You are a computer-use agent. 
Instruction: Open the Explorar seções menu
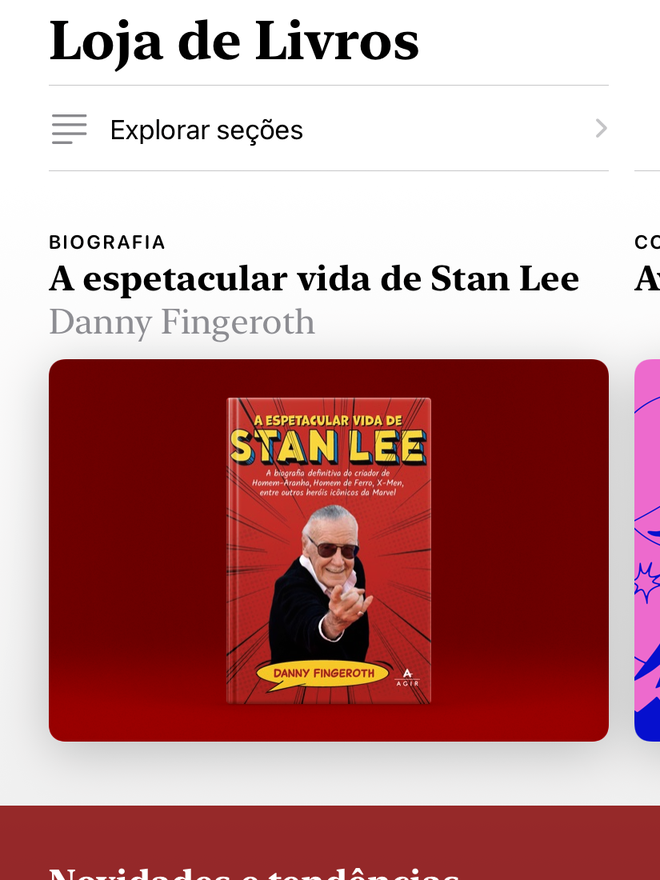tap(328, 129)
